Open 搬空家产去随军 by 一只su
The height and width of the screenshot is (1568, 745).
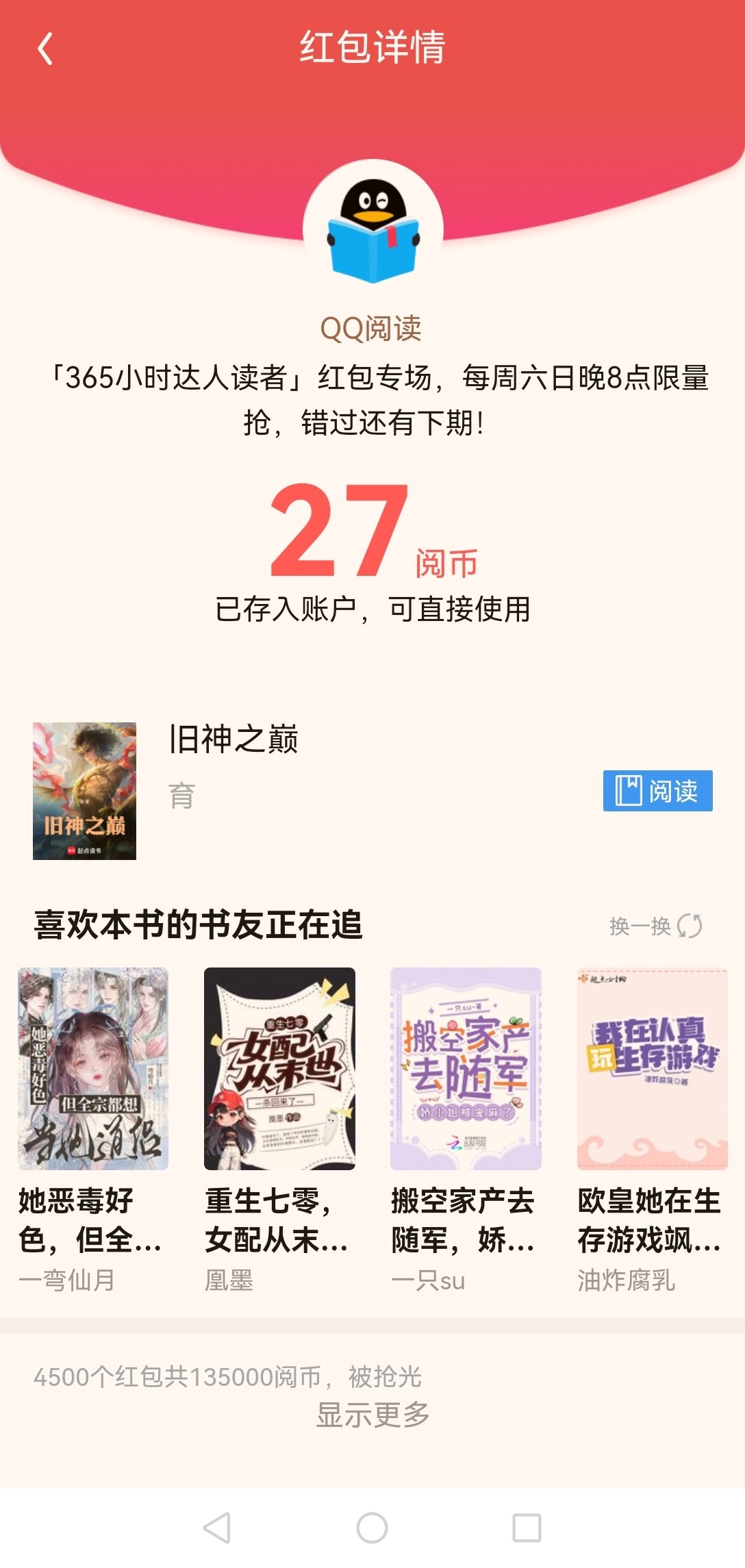466,1130
